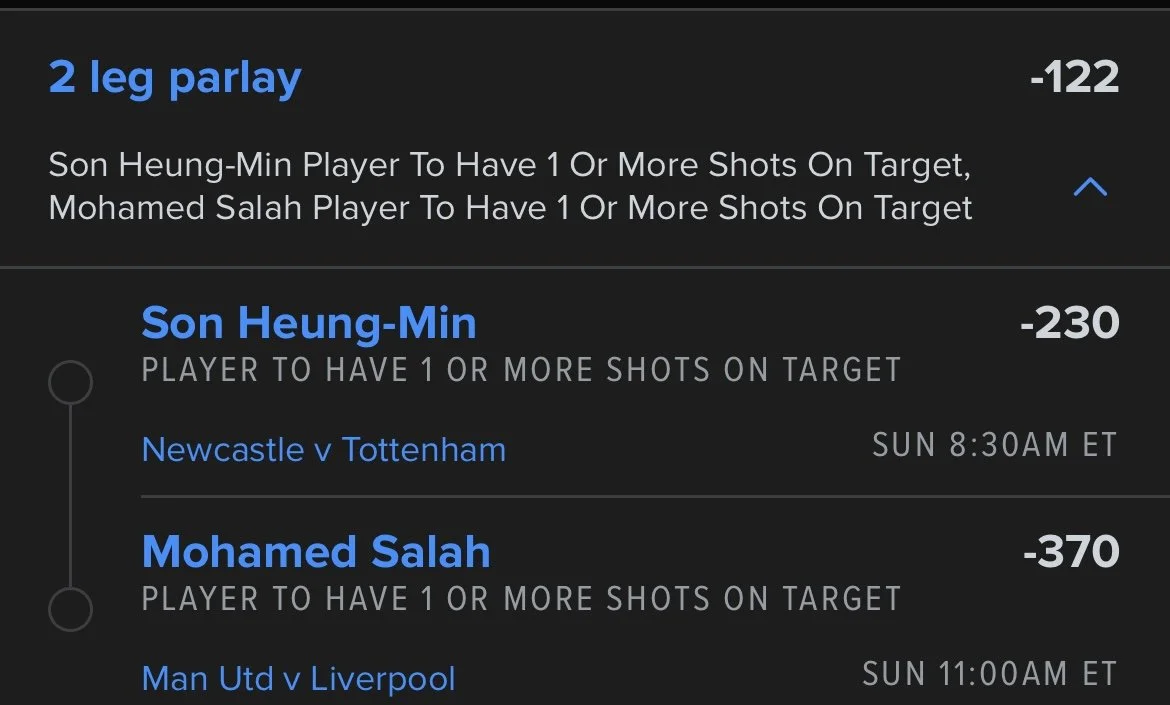The width and height of the screenshot is (1170, 705).
Task: Collapse the 2 leg parlay details
Action: pos(1089,187)
